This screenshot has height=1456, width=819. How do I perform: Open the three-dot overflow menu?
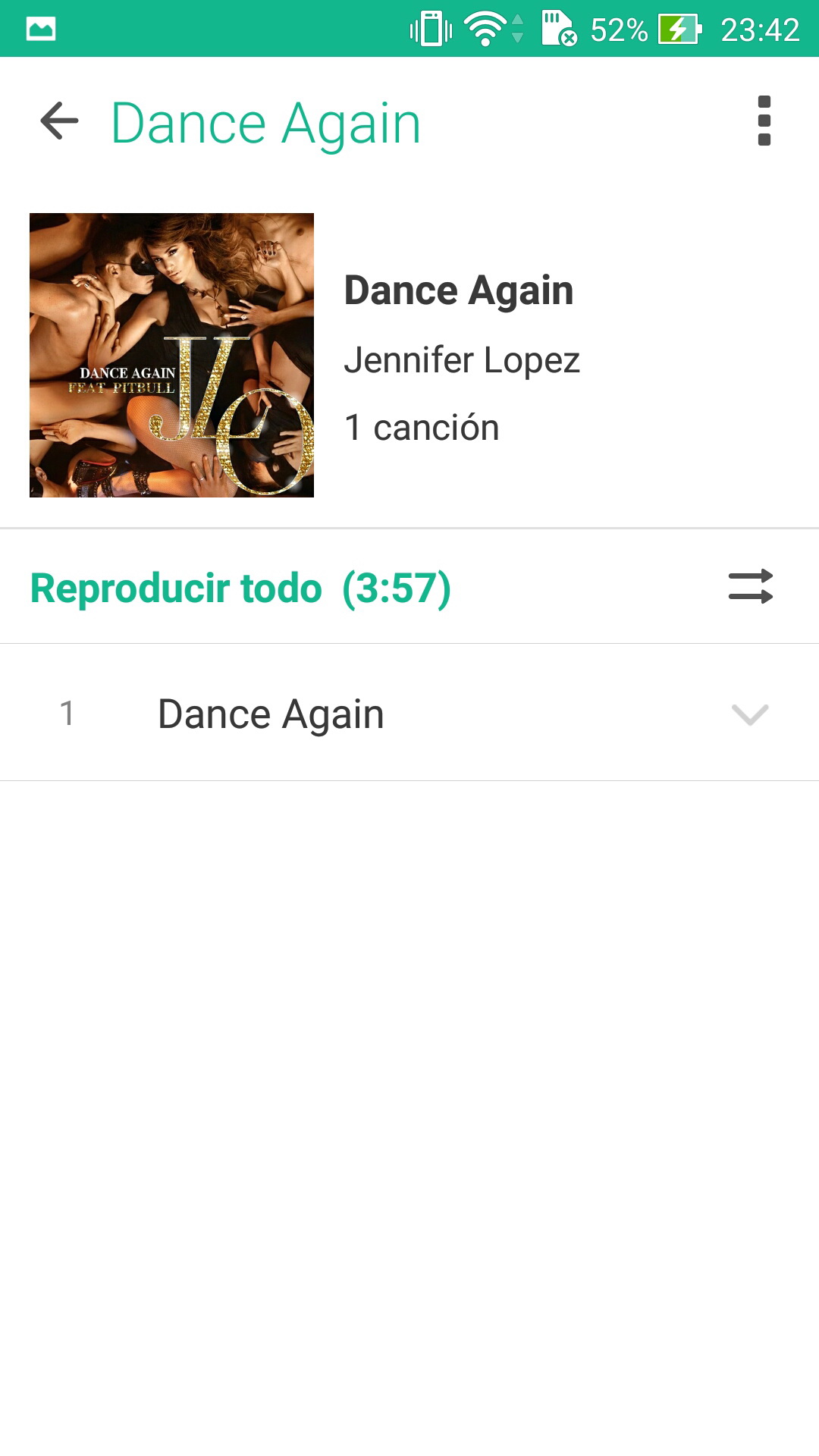(x=764, y=121)
